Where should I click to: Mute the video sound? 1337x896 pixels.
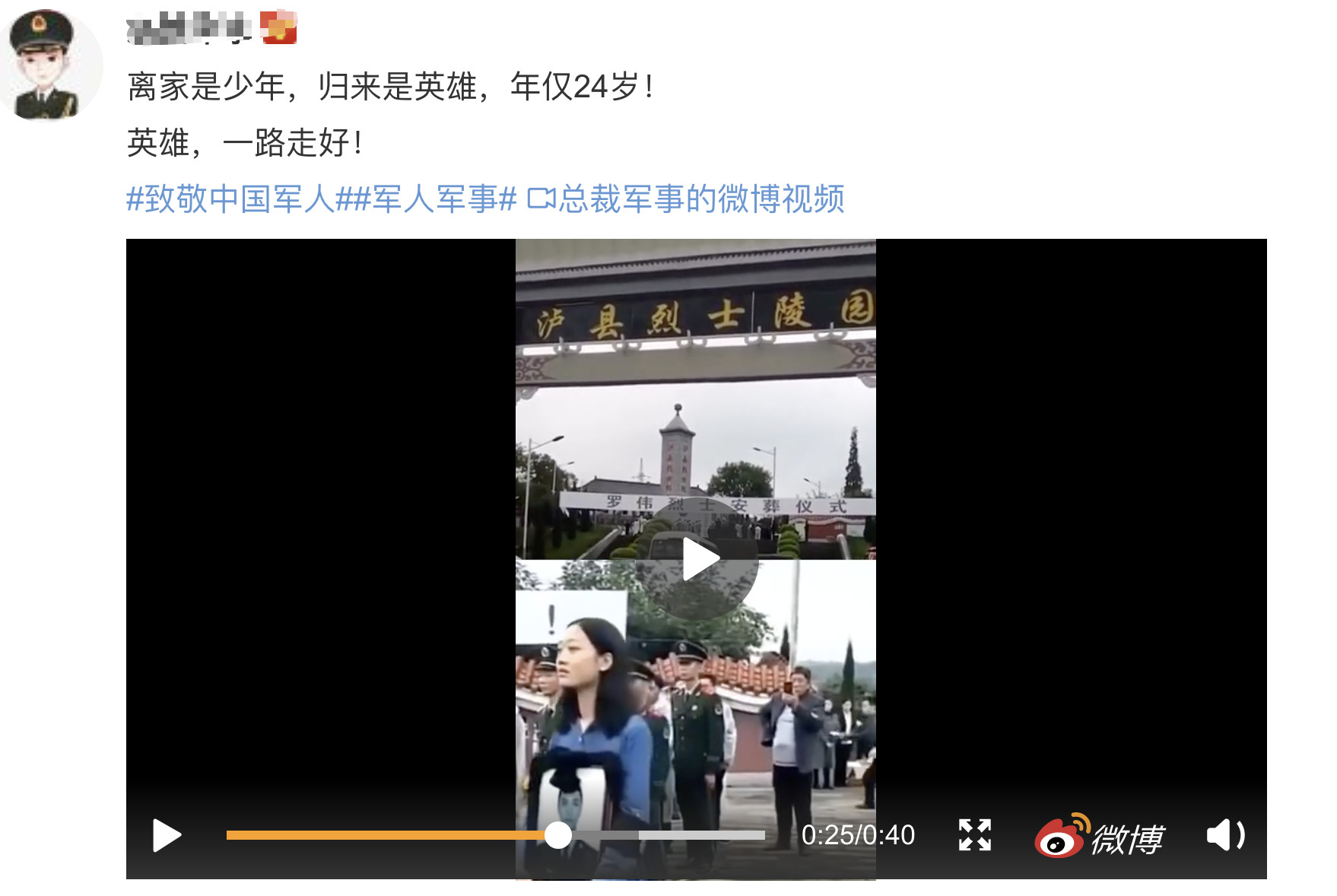1224,835
